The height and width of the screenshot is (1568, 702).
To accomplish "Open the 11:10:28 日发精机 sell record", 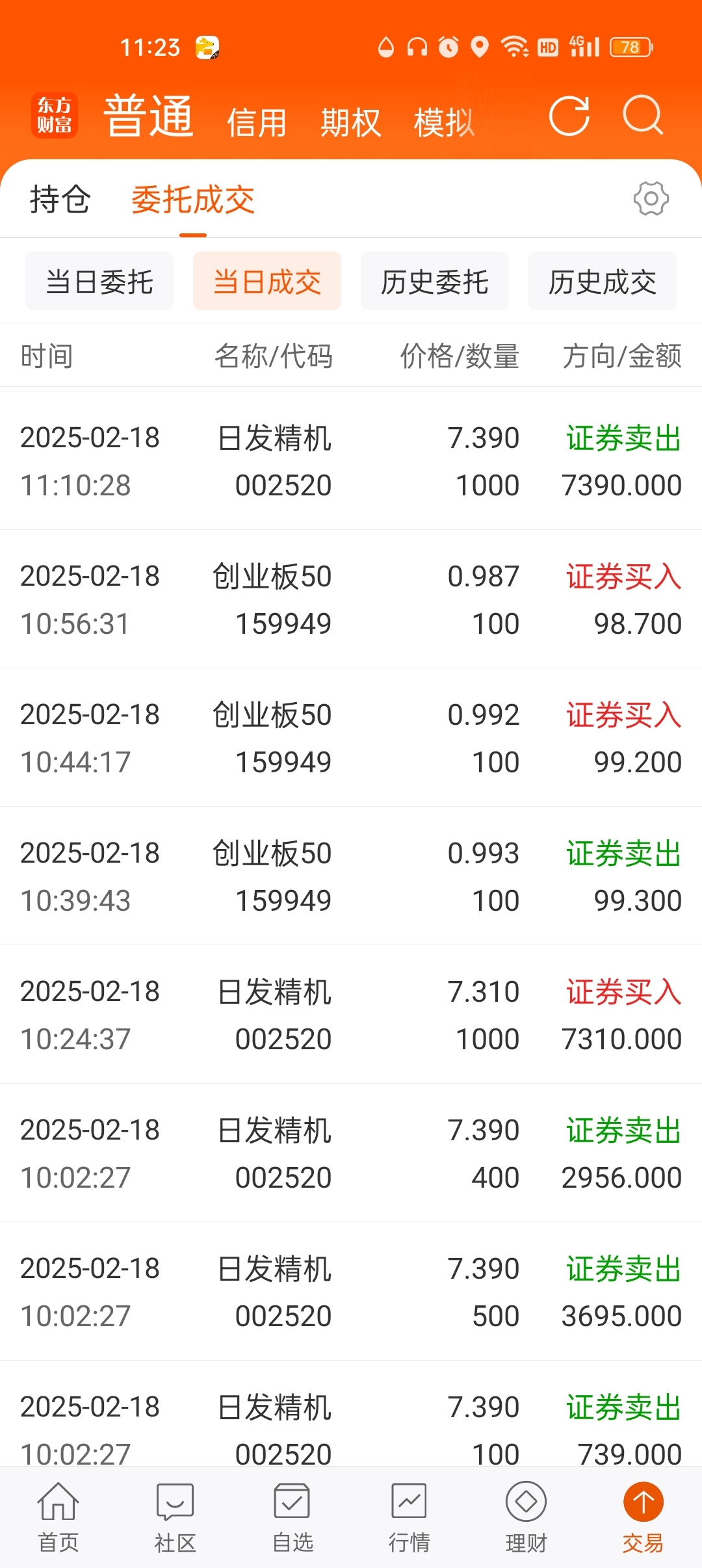I will (x=351, y=461).
